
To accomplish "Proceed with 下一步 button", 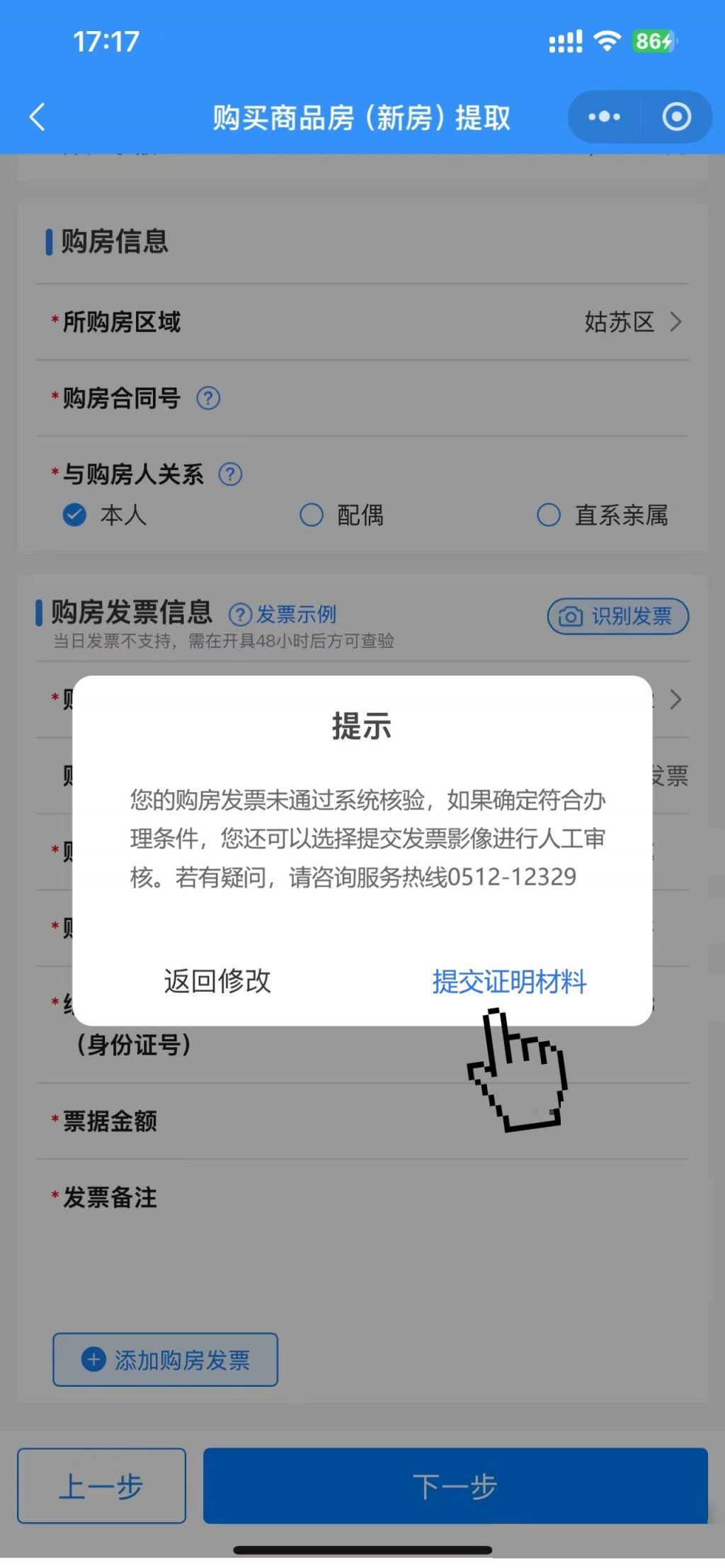I will tap(455, 1487).
